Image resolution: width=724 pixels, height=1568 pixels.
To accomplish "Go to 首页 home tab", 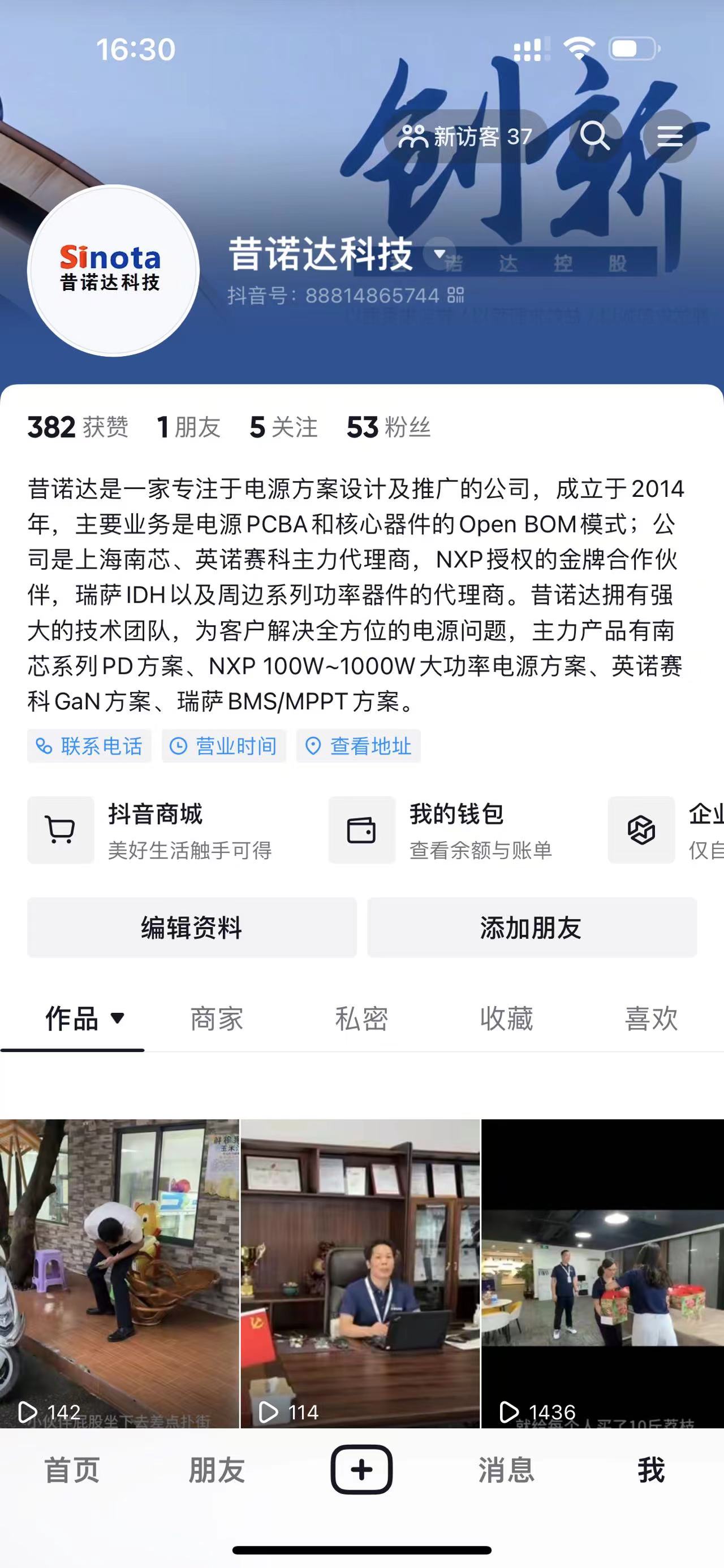I will [72, 1470].
